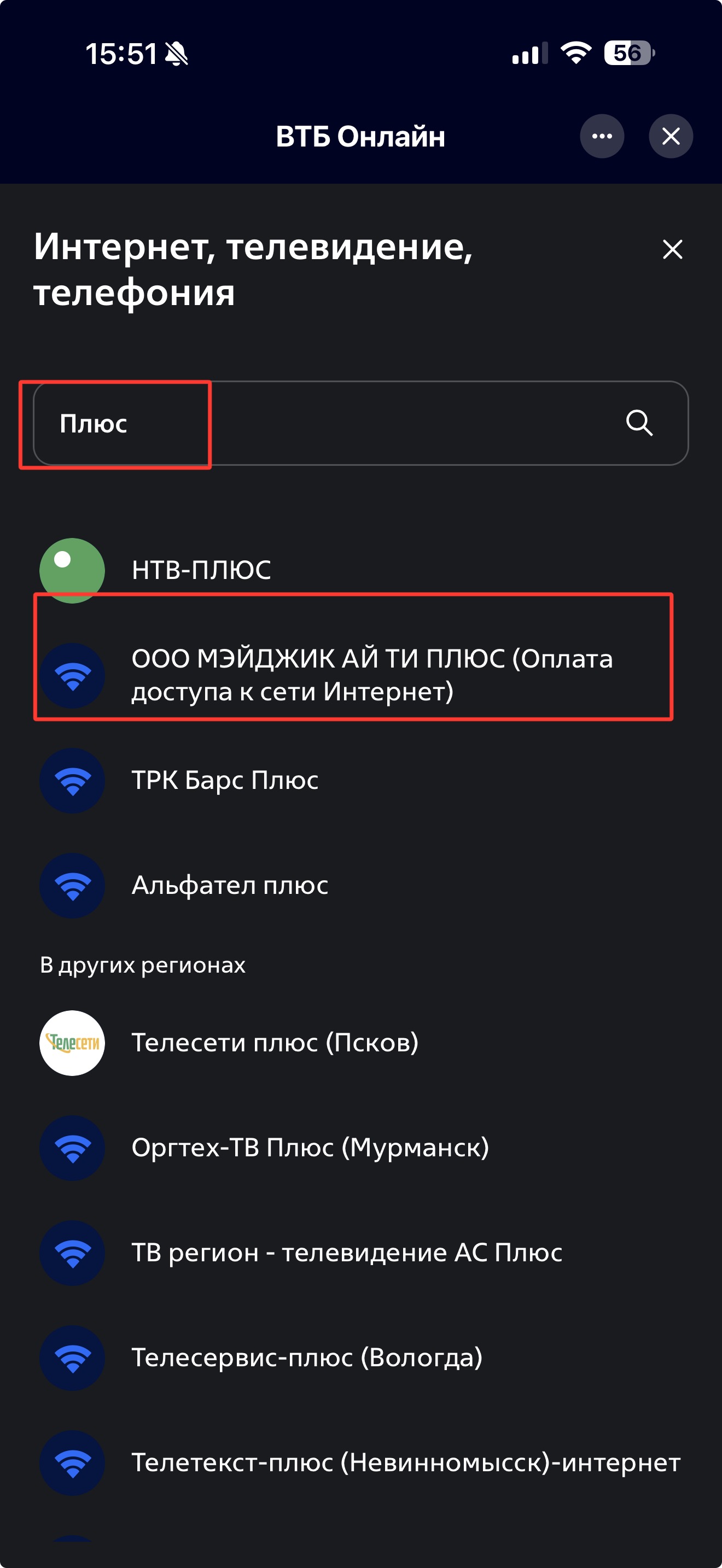Choose ТРК Барс Плюс
The image size is (722, 1568).
225,780
